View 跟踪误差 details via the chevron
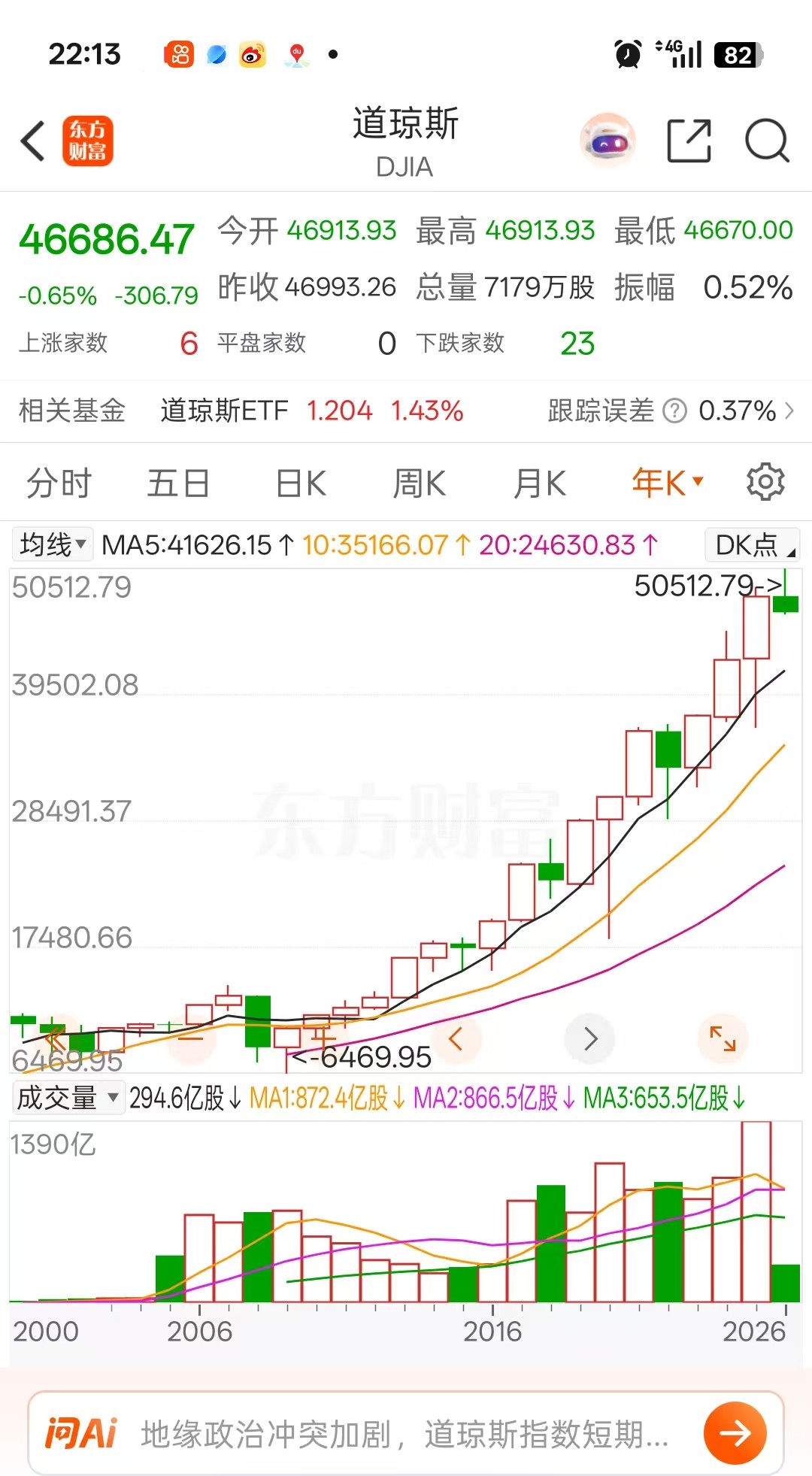Viewport: 812px width, 1476px height. pyautogui.click(x=789, y=411)
